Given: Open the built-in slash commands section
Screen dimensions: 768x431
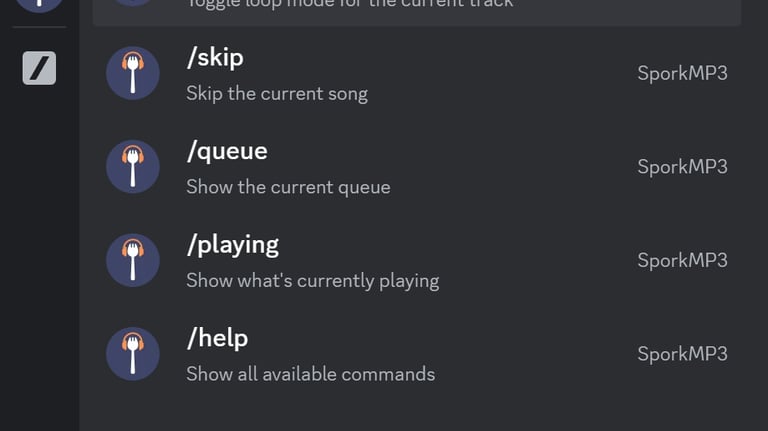Looking at the screenshot, I should (39, 68).
